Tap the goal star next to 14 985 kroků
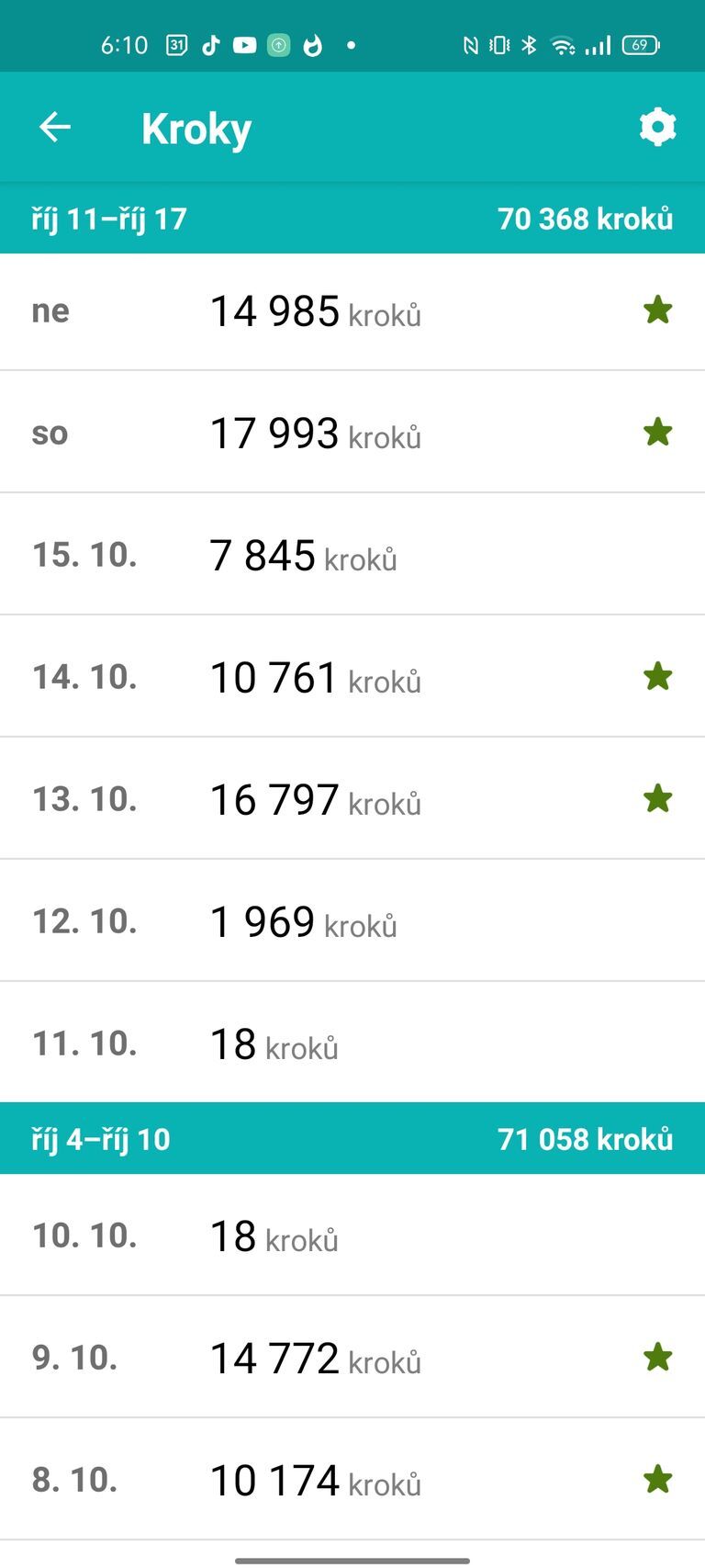This screenshot has height=1568, width=705. click(x=657, y=310)
